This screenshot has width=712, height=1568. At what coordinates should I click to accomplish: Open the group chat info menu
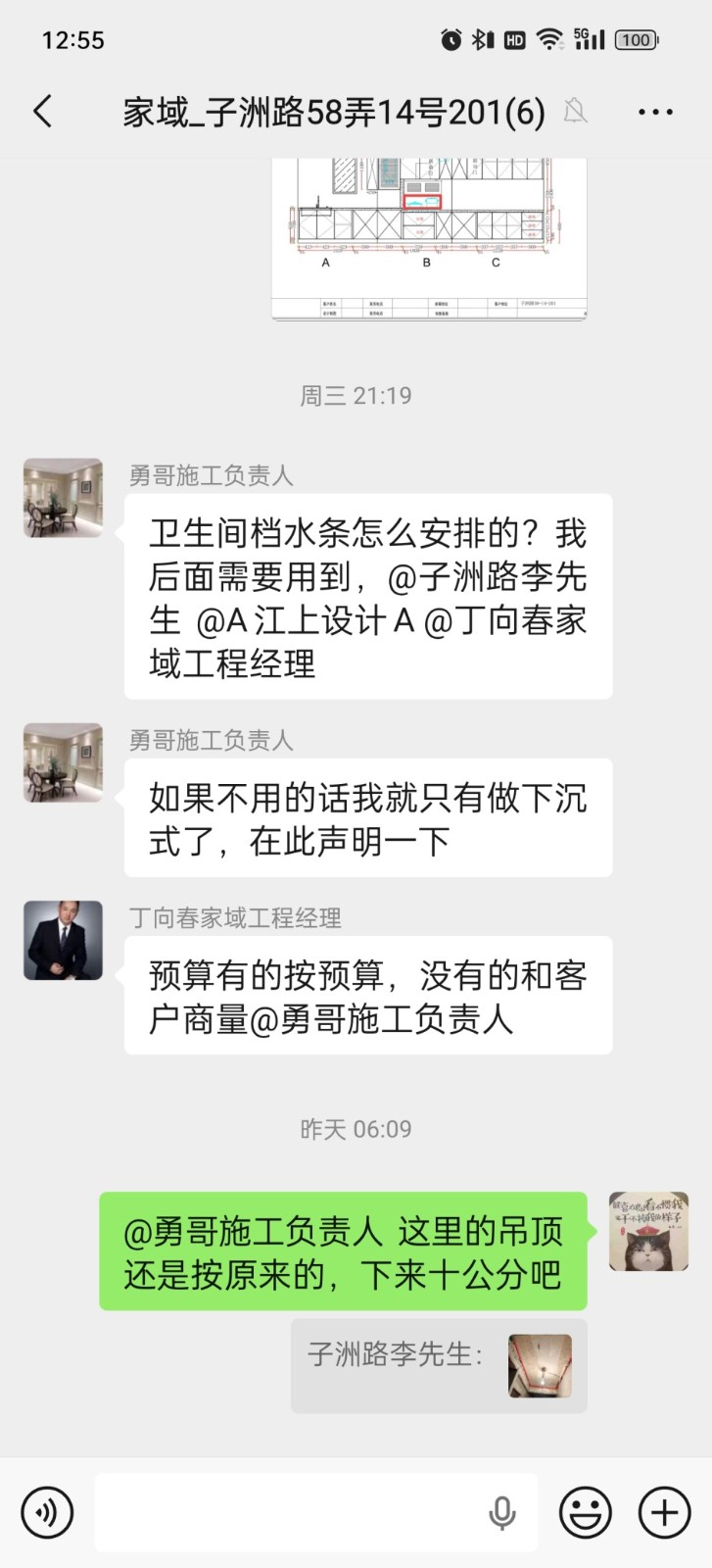coord(655,112)
